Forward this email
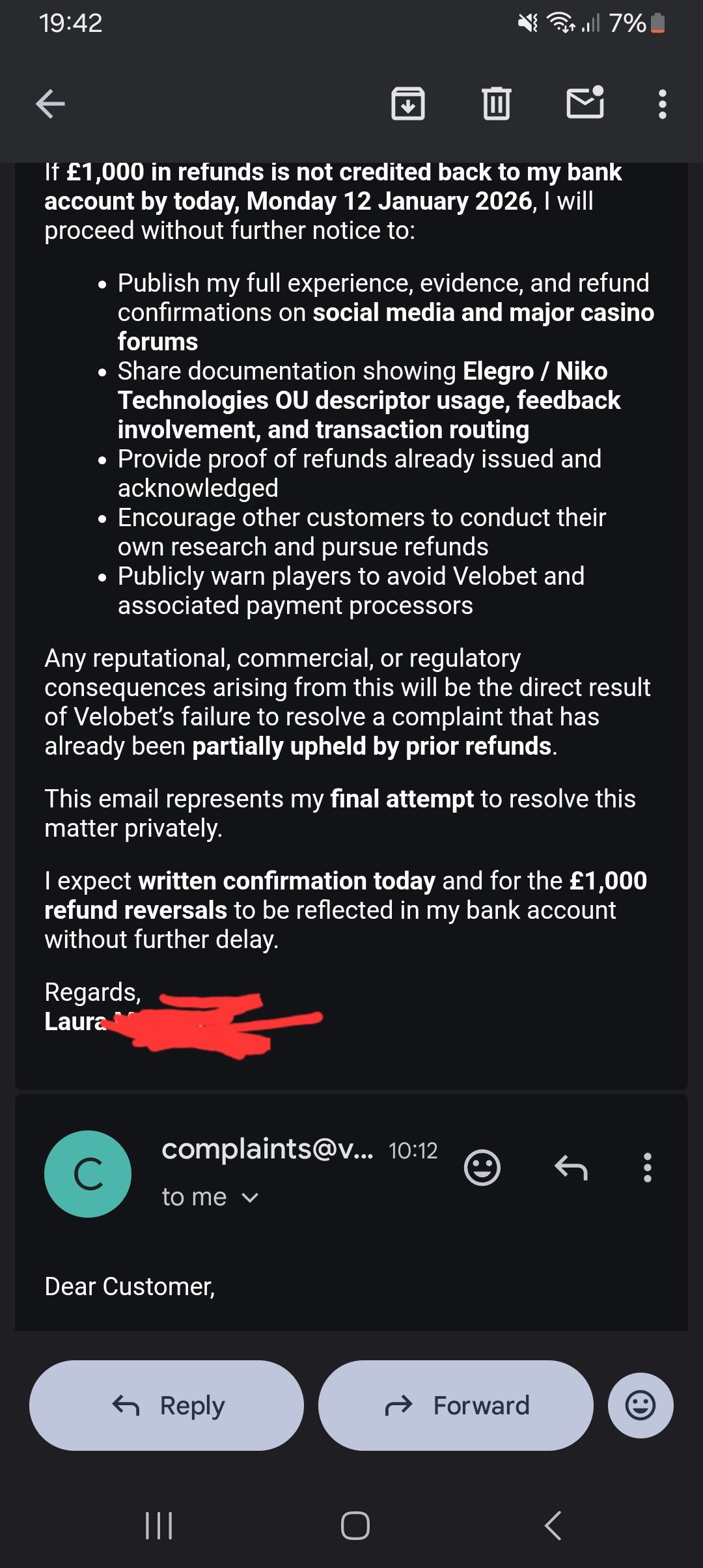This screenshot has width=703, height=1568. [456, 1405]
